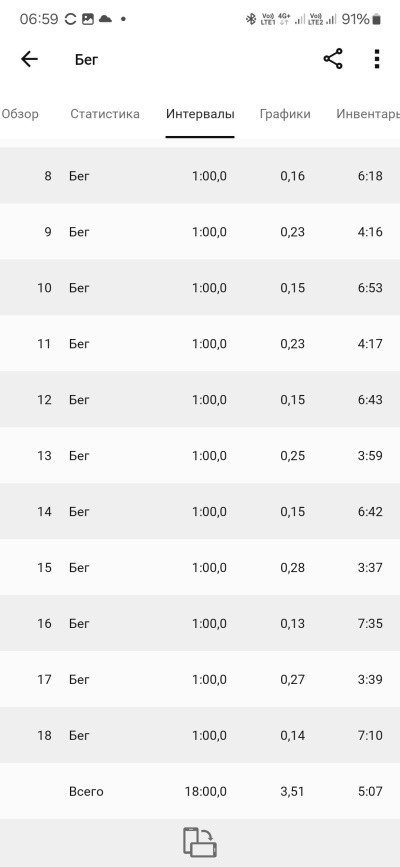Image resolution: width=400 pixels, height=867 pixels.
Task: Share this run activity
Action: (333, 59)
